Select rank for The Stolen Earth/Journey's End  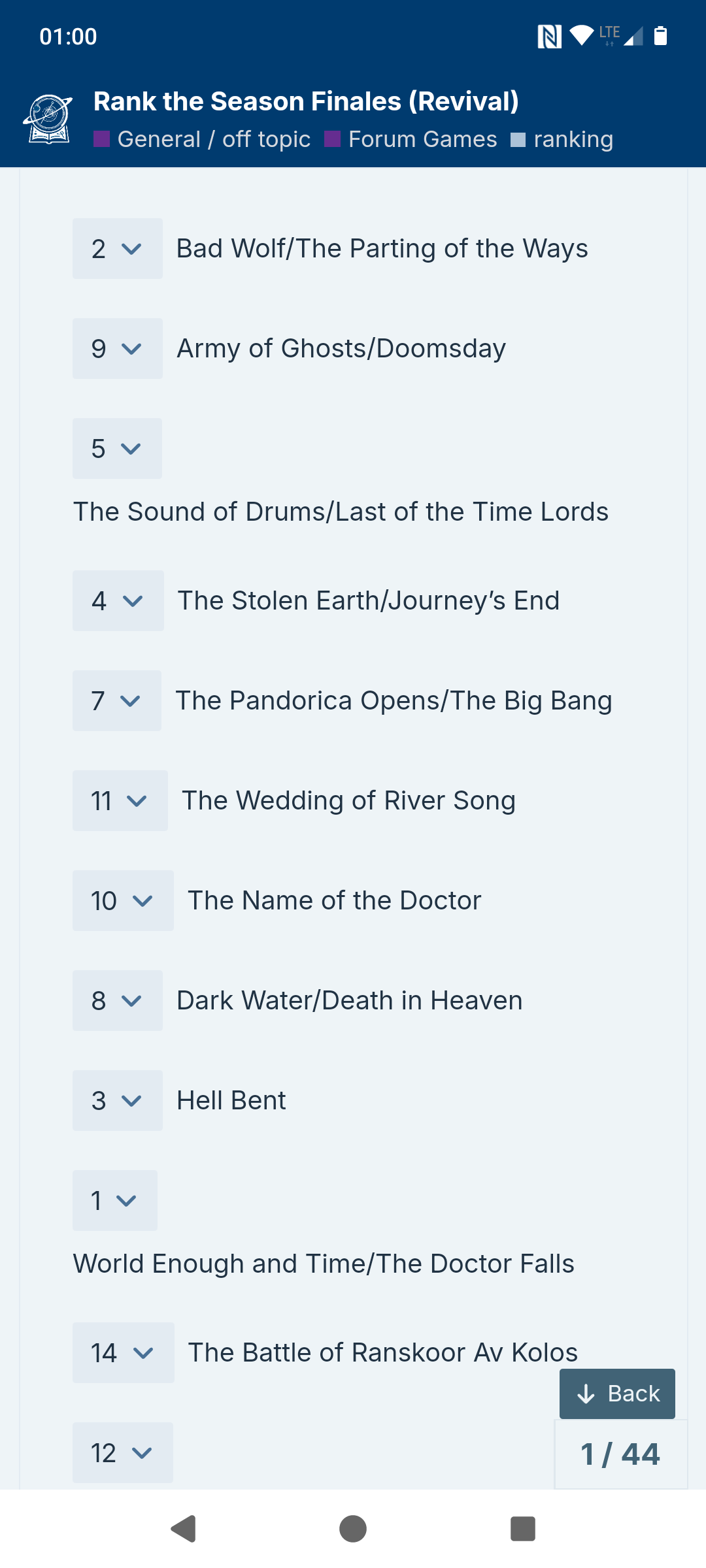pos(118,600)
